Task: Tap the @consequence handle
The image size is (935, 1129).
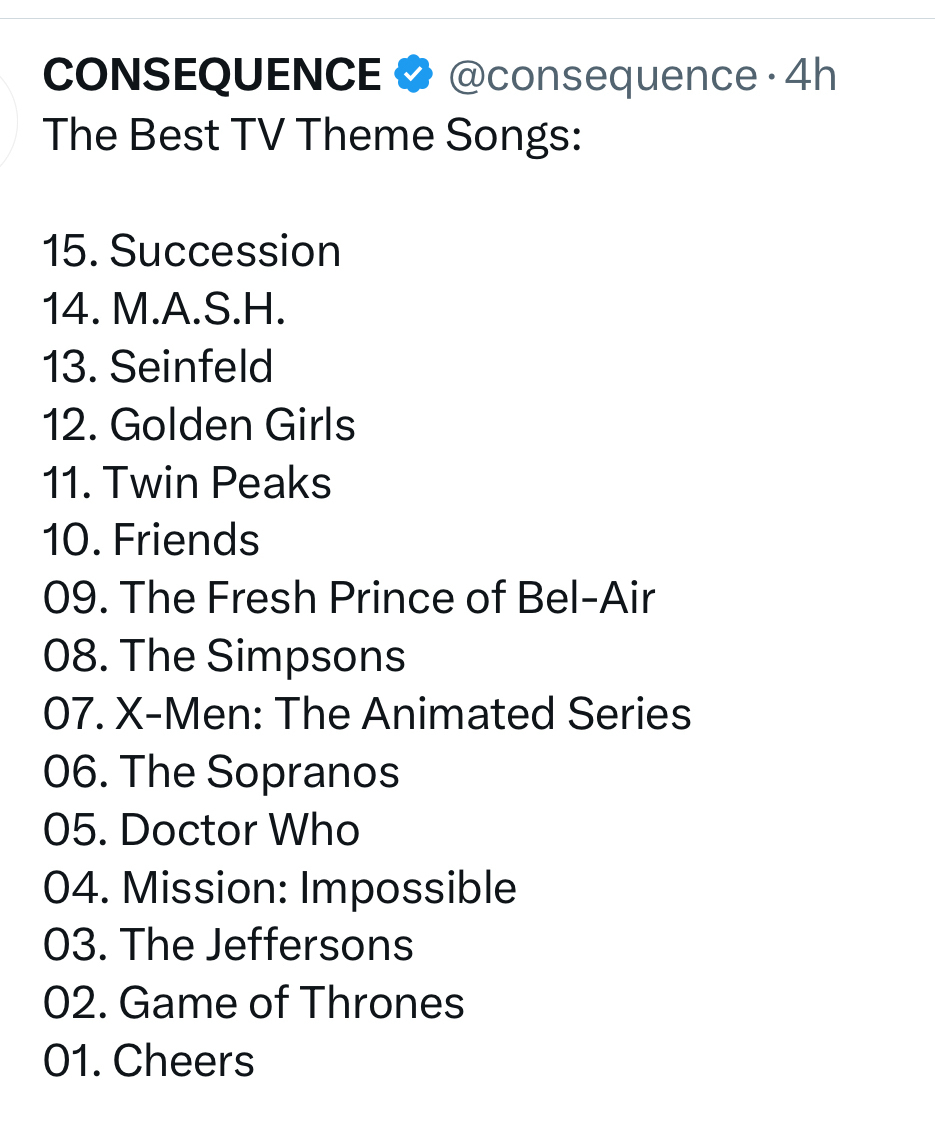Action: tap(602, 76)
